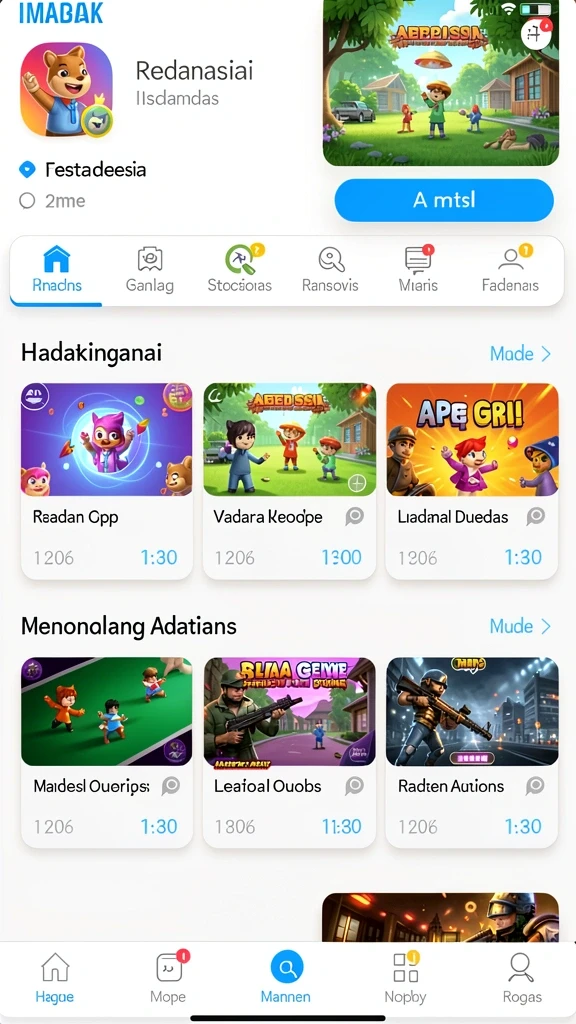The image size is (576, 1024).
Task: Go to the Fadenais tab
Action: (510, 270)
